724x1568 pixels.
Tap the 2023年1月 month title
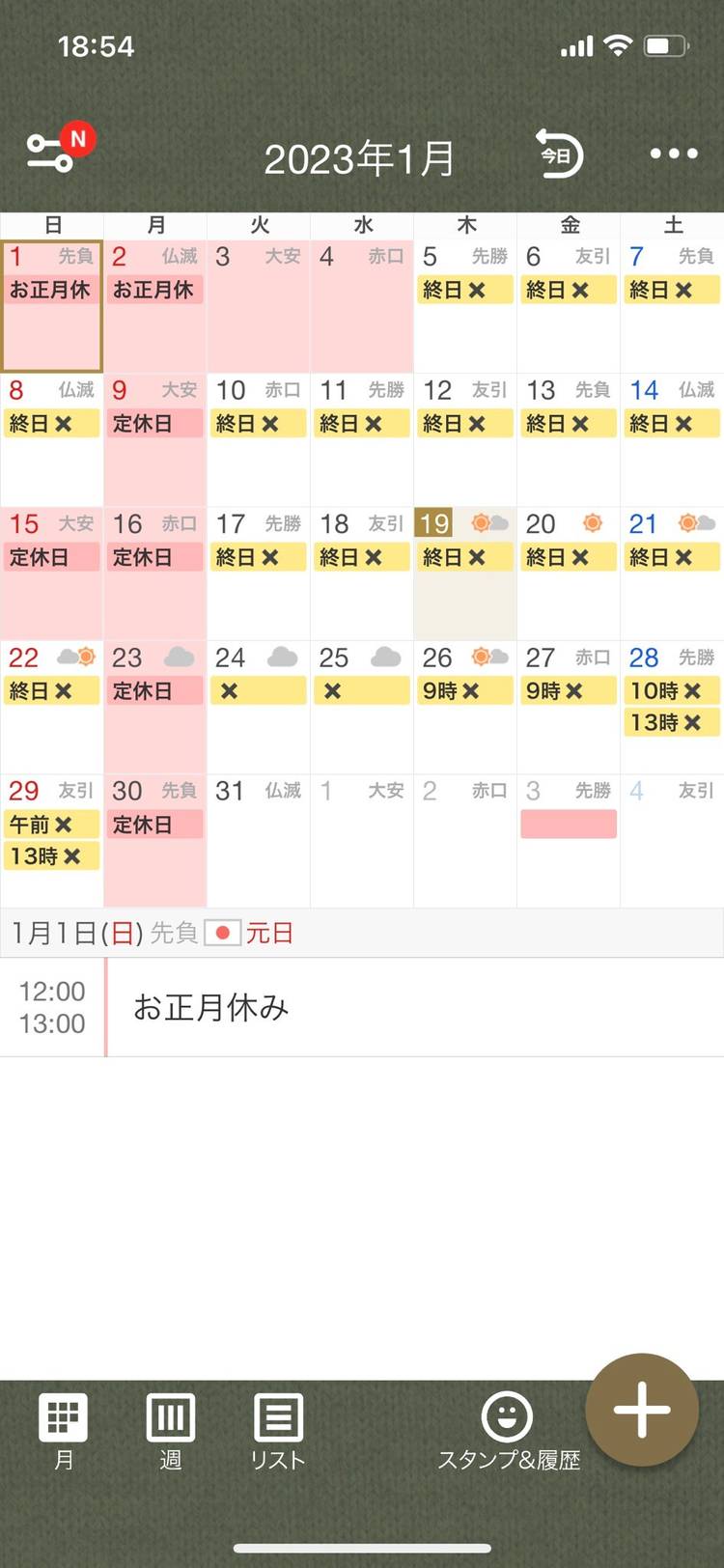pyautogui.click(x=359, y=158)
